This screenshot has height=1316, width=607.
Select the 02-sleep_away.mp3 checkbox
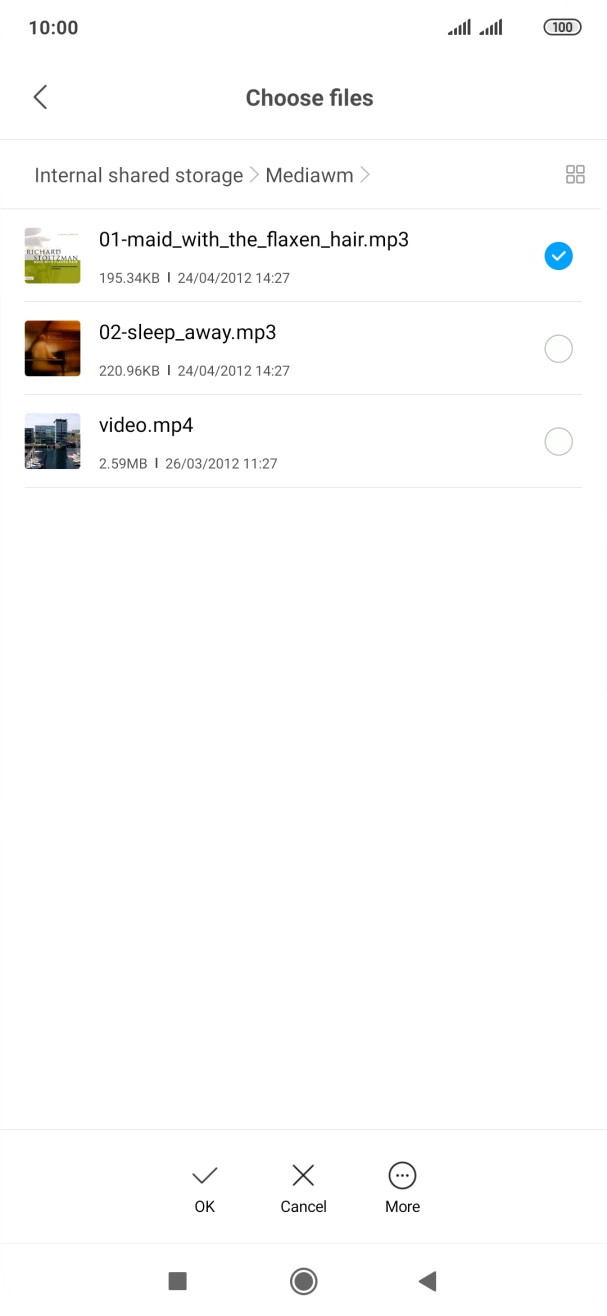(558, 349)
